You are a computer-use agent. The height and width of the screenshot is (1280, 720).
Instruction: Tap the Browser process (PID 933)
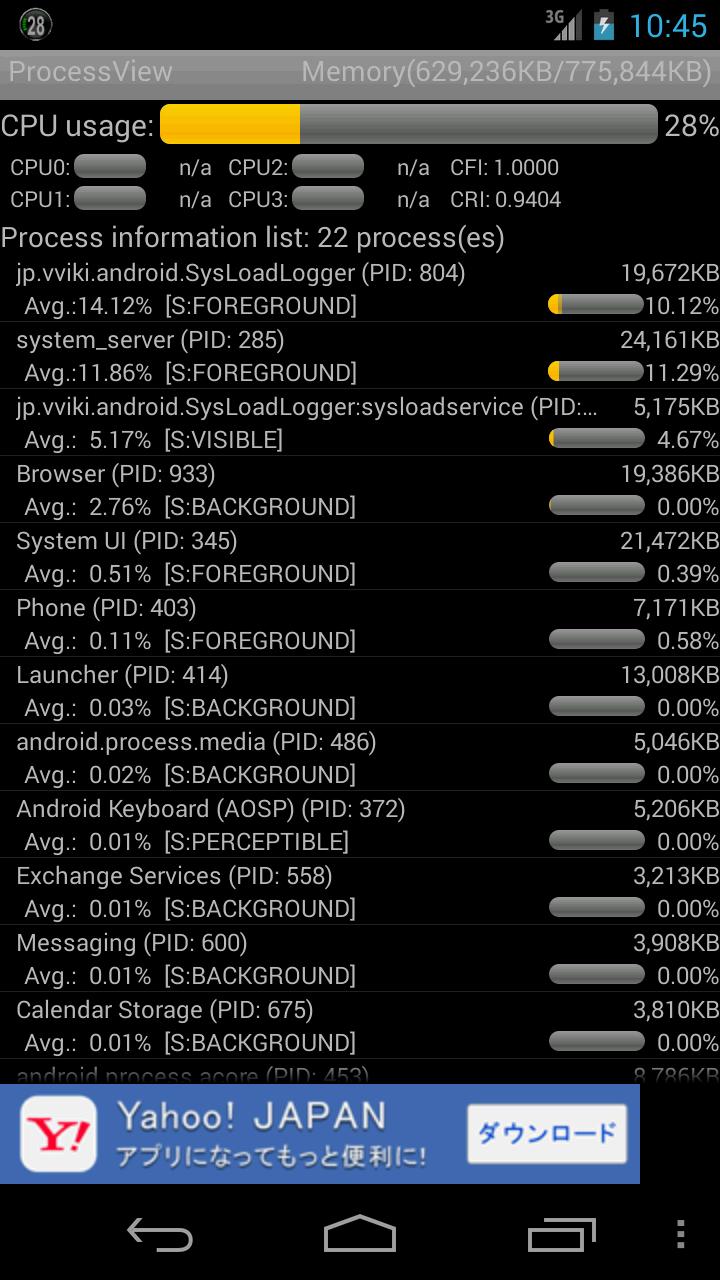tap(360, 489)
